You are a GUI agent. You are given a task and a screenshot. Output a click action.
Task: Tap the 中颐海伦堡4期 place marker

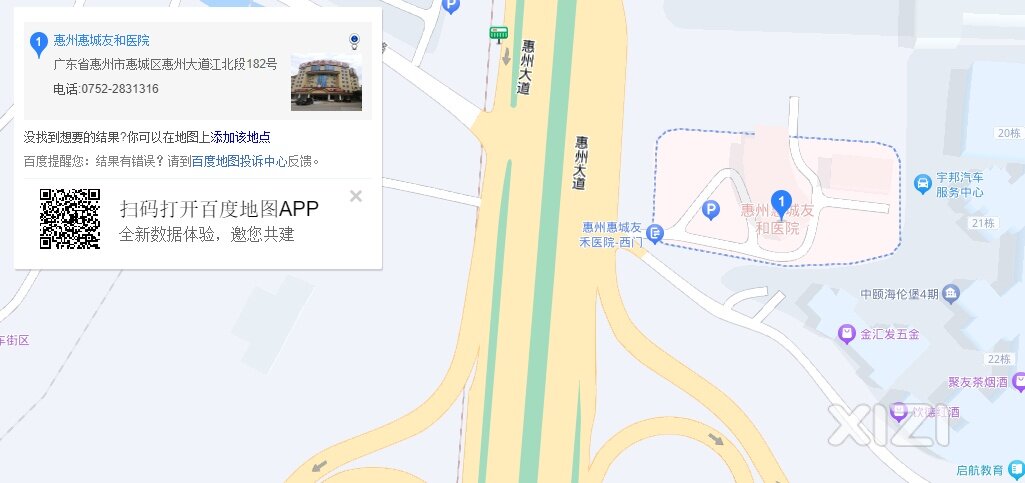tap(950, 293)
